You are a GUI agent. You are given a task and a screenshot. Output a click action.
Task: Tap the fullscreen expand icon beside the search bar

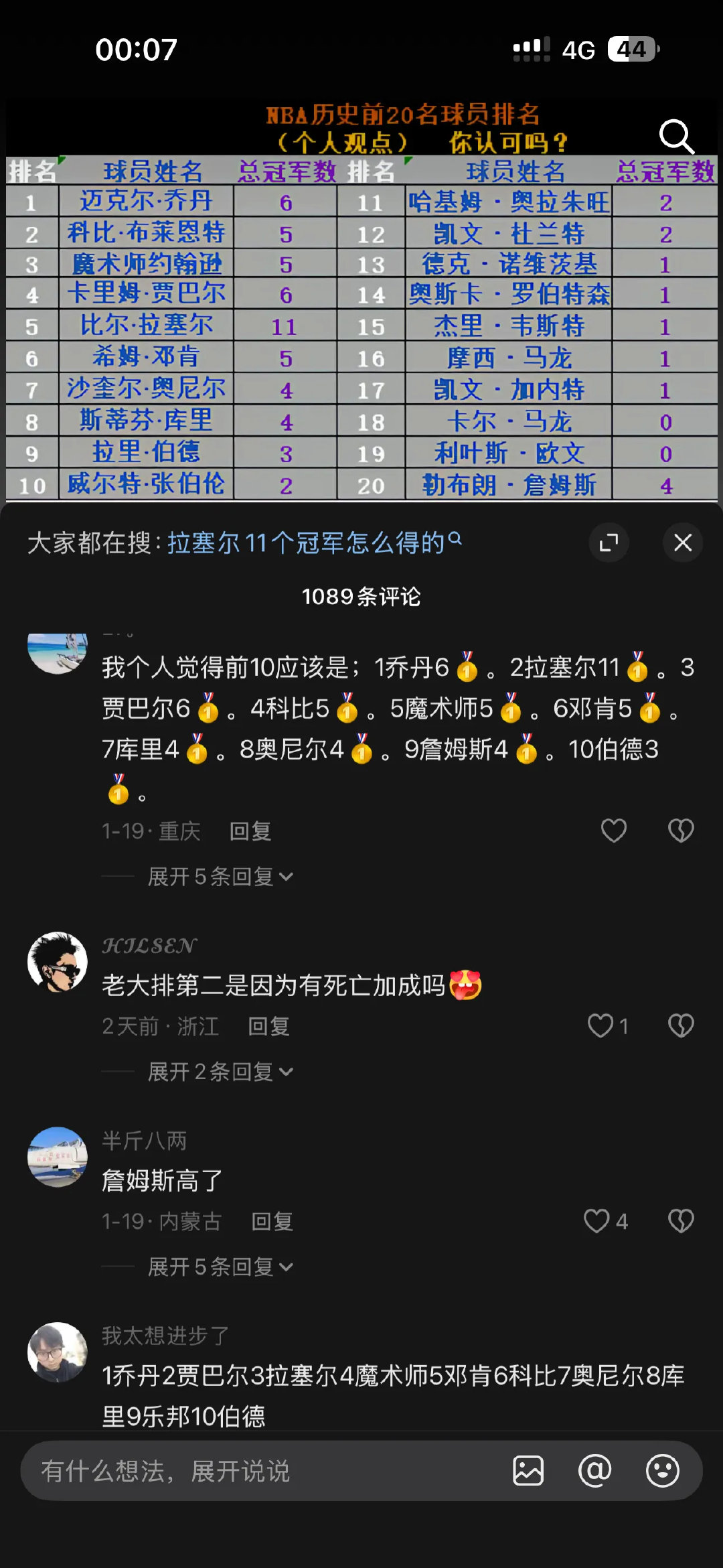click(608, 543)
